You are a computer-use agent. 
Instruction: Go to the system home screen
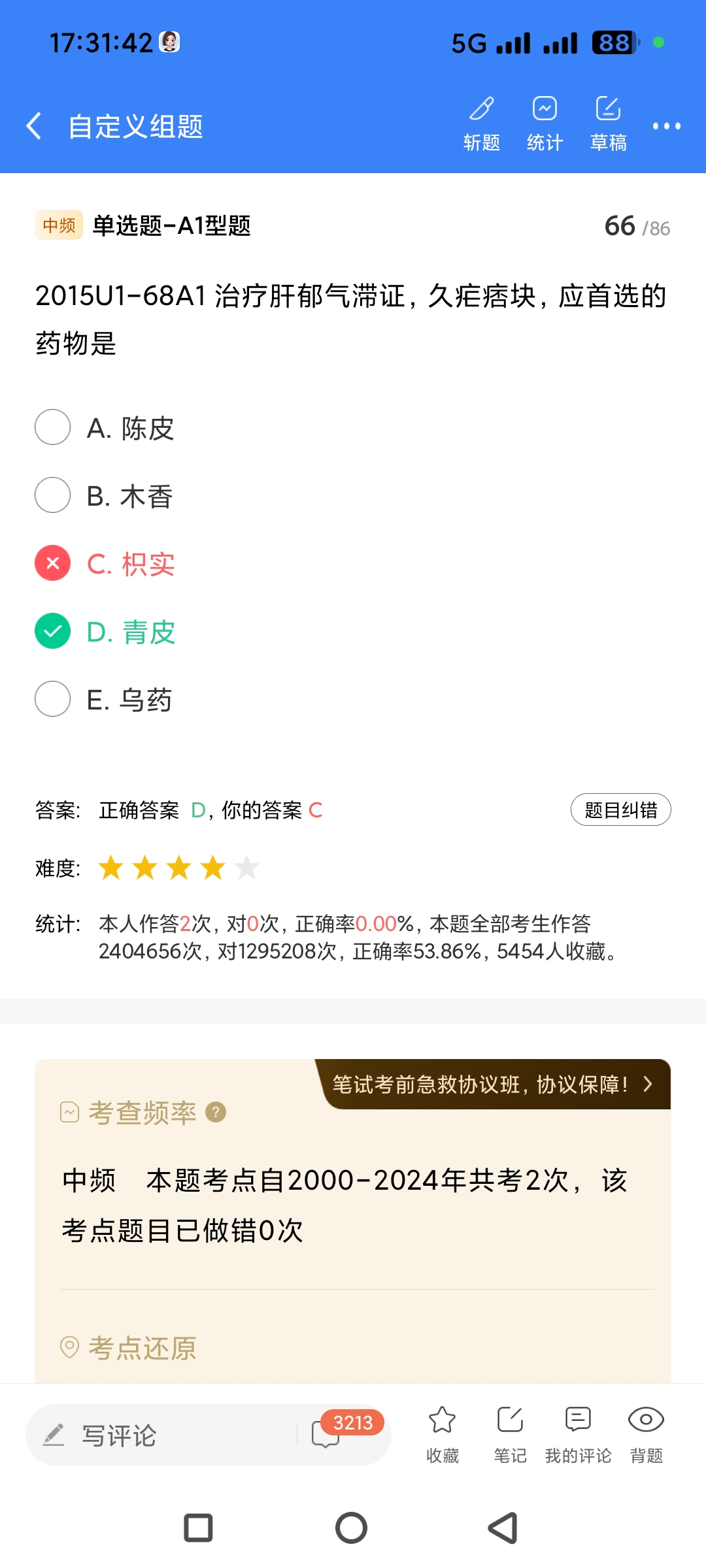point(352,1528)
